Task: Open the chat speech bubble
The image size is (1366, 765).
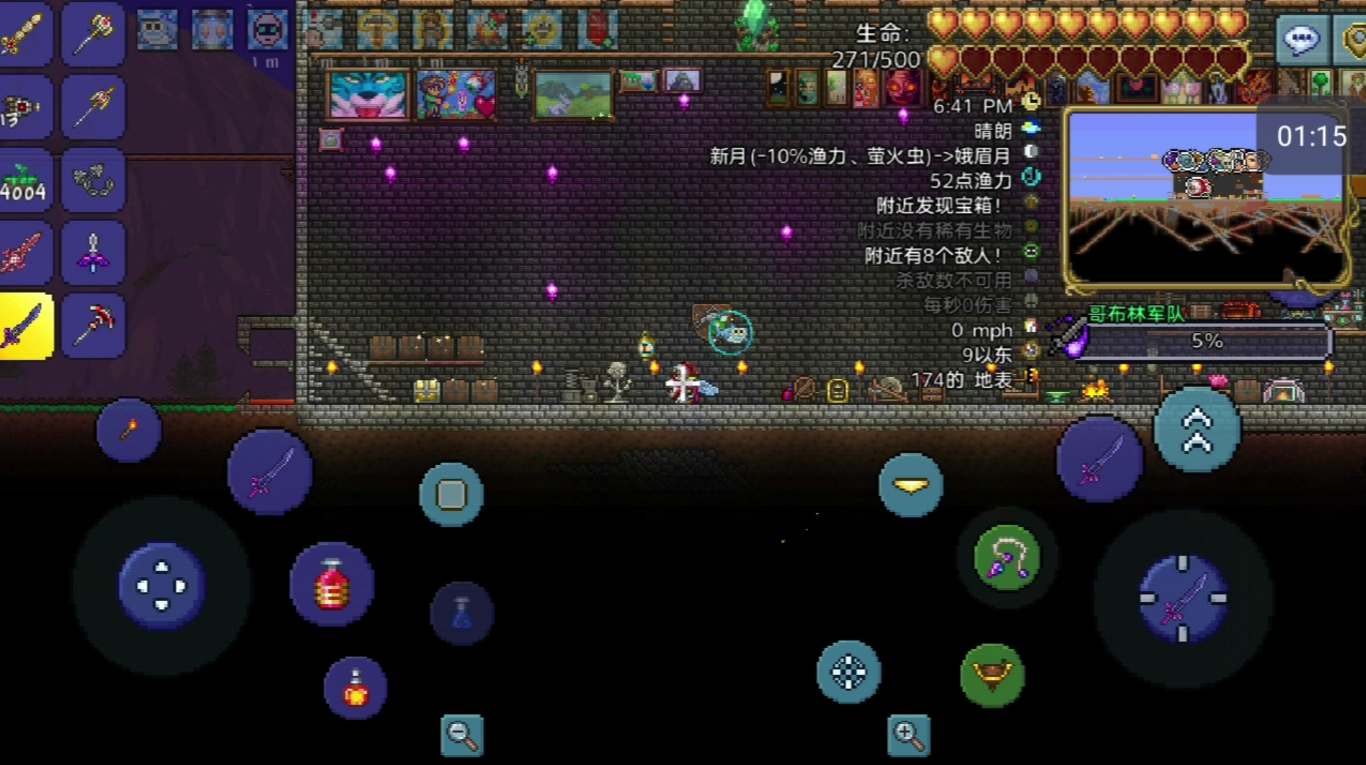Action: pos(1302,40)
